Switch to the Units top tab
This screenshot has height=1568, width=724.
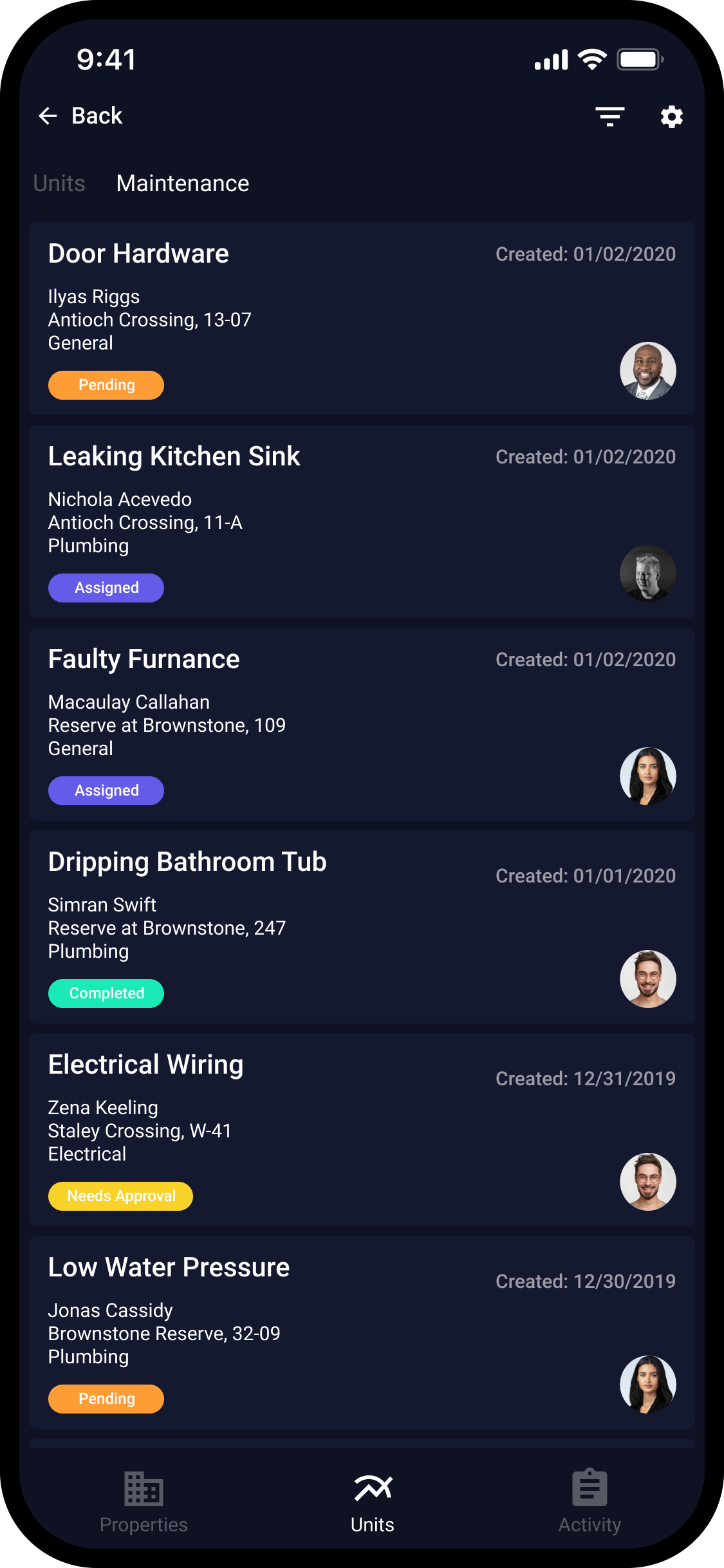(59, 183)
